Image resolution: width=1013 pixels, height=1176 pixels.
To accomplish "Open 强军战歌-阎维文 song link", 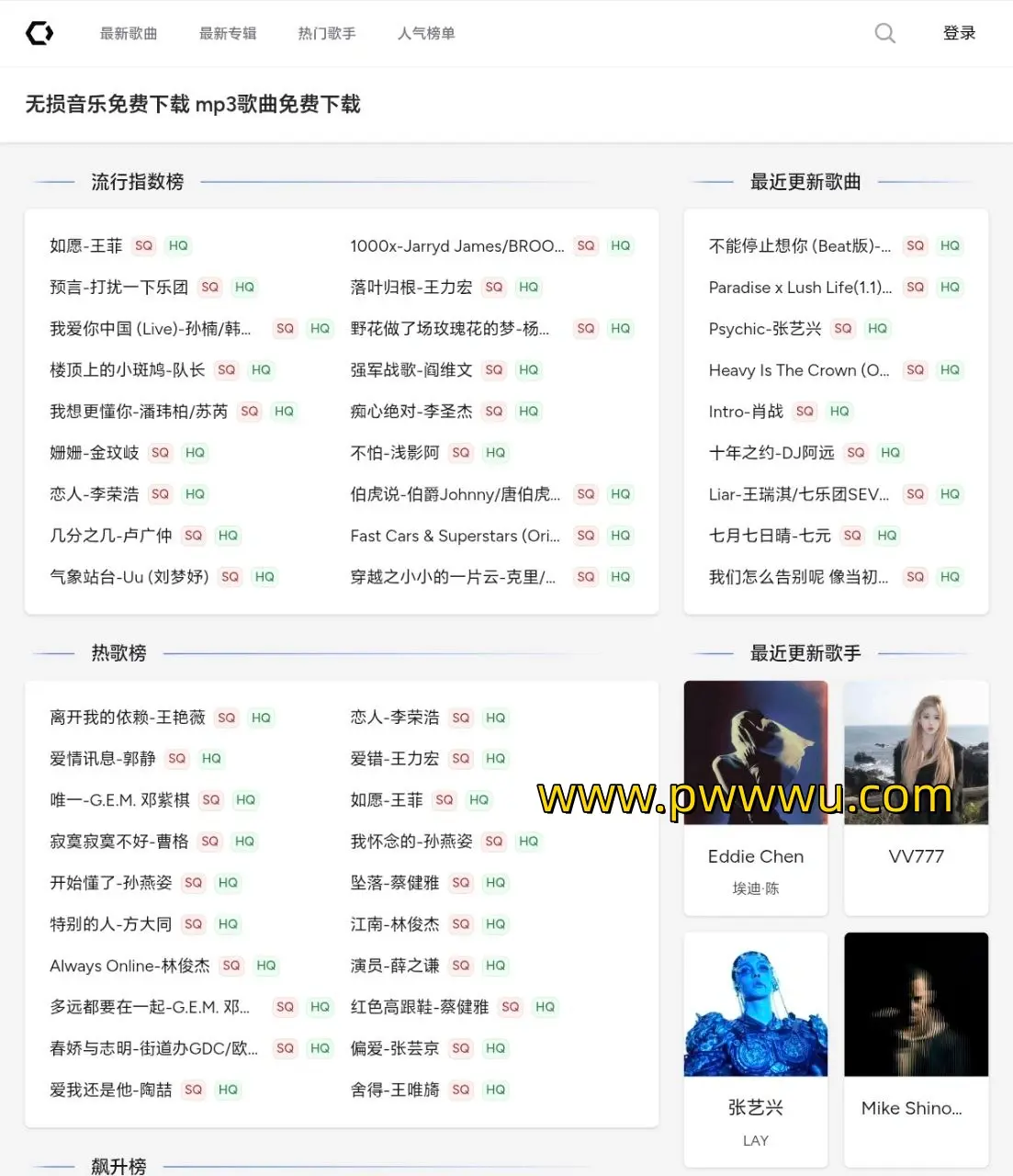I will [411, 370].
